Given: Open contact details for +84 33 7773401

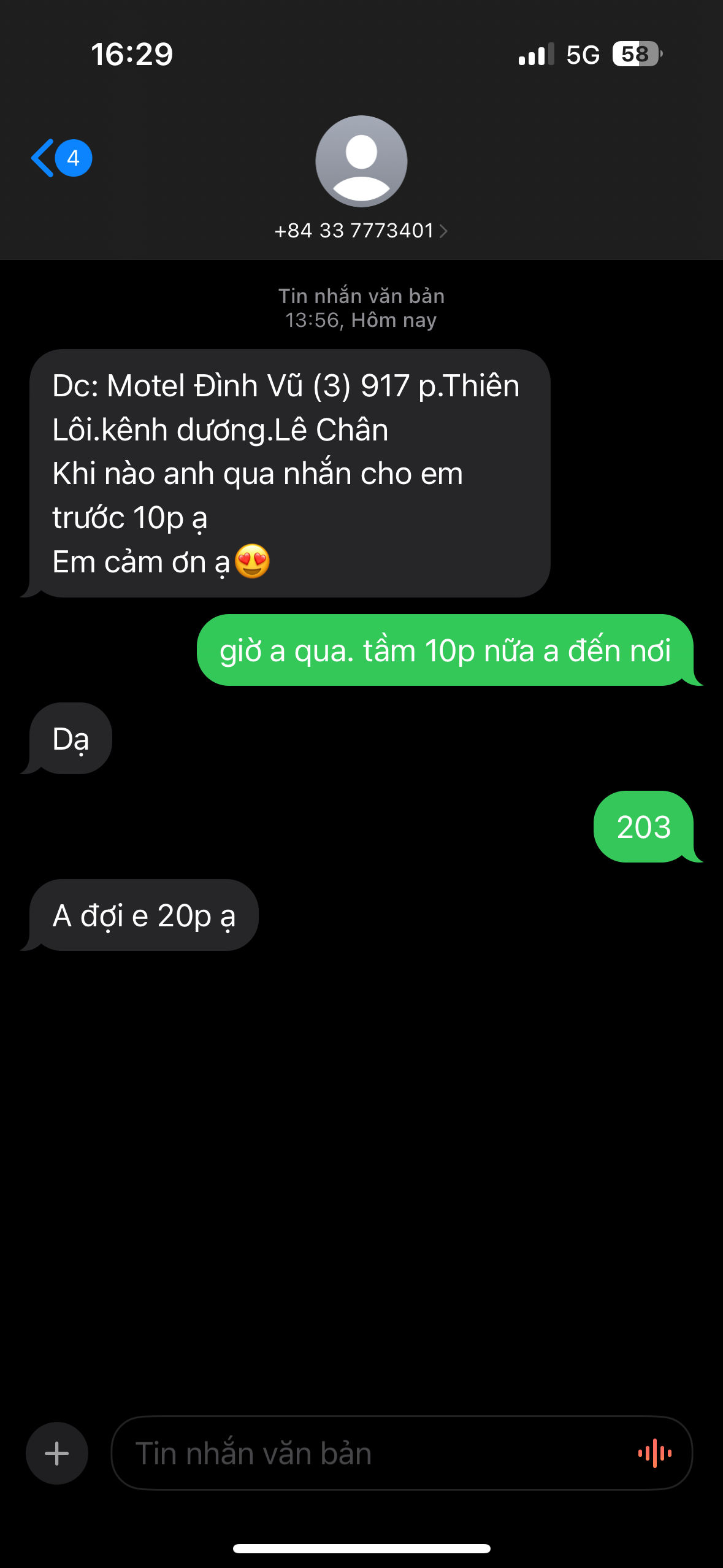Looking at the screenshot, I should pyautogui.click(x=361, y=231).
